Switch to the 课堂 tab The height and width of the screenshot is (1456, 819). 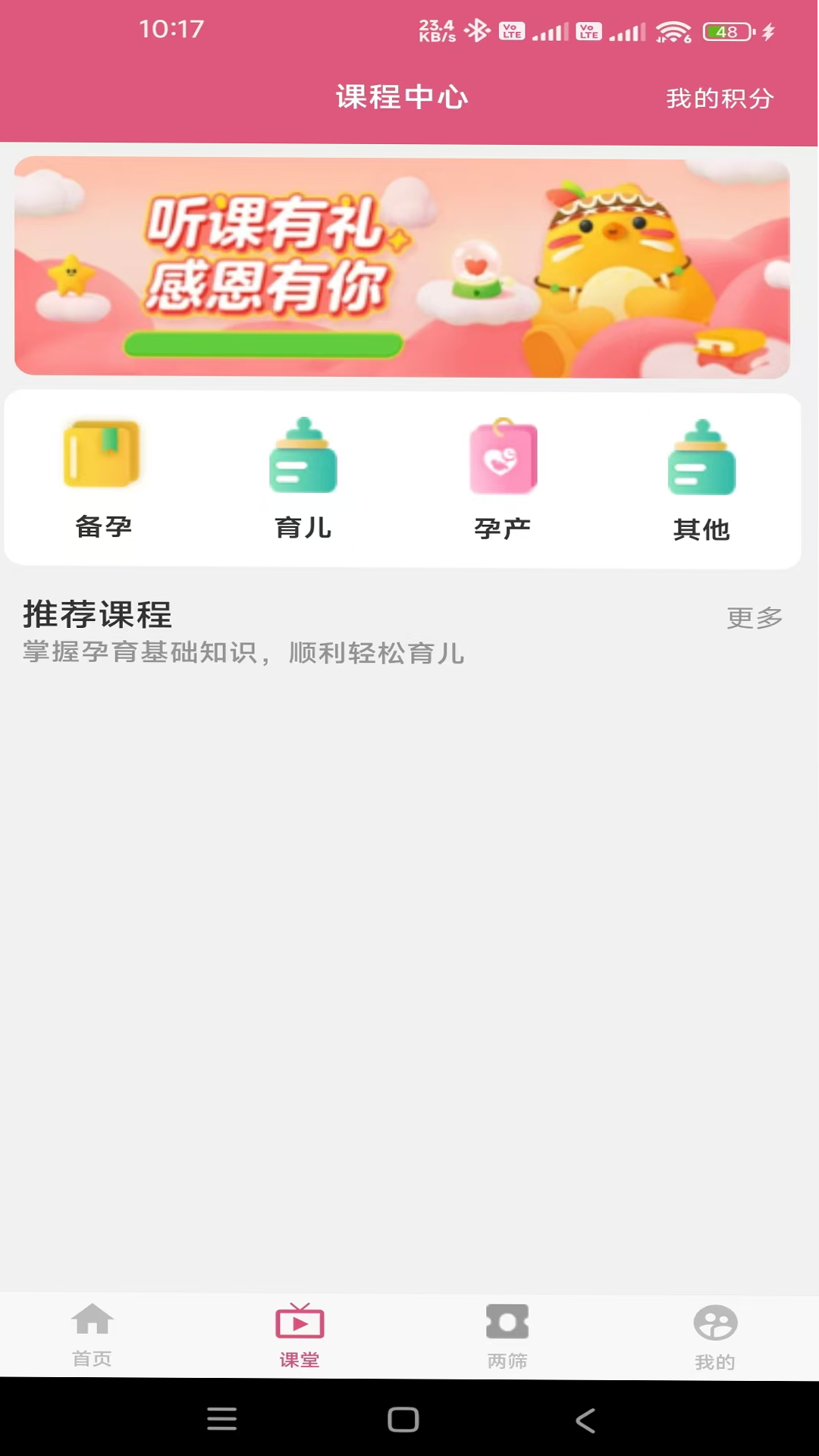point(300,1336)
